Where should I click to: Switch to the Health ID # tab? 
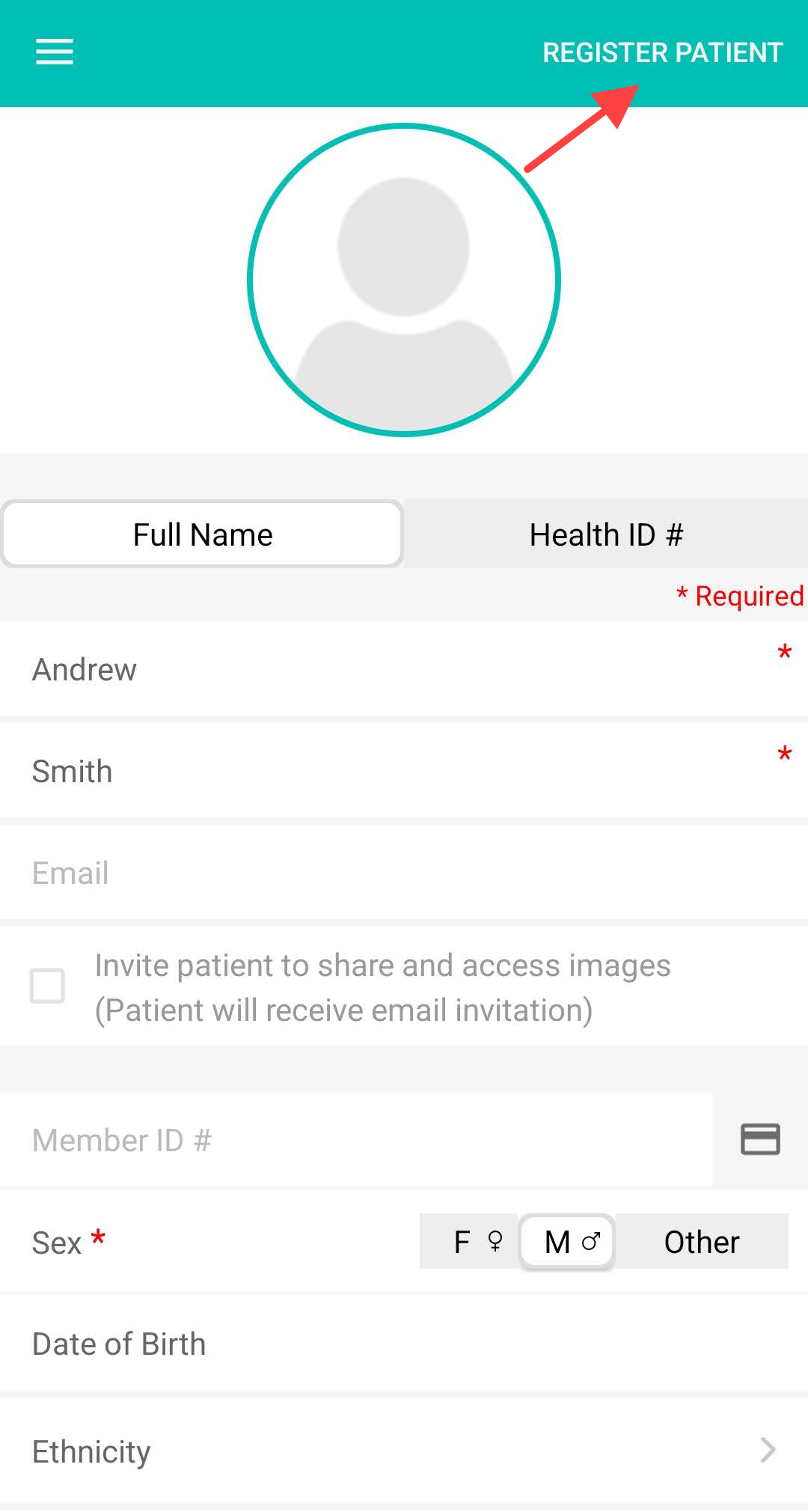point(606,534)
